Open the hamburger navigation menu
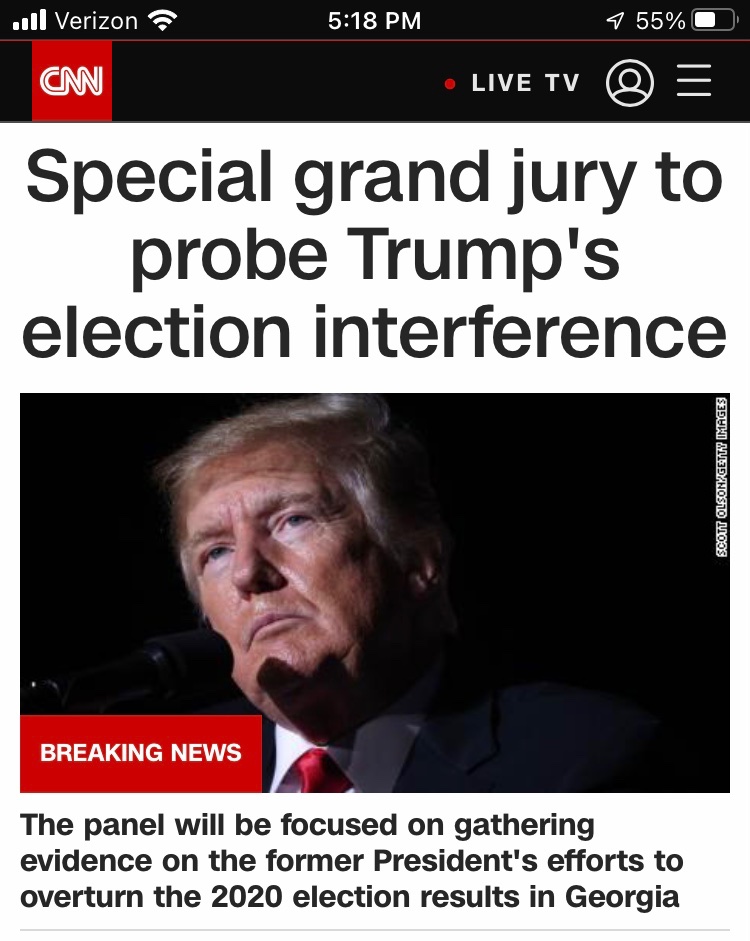750x941 pixels. [x=694, y=81]
